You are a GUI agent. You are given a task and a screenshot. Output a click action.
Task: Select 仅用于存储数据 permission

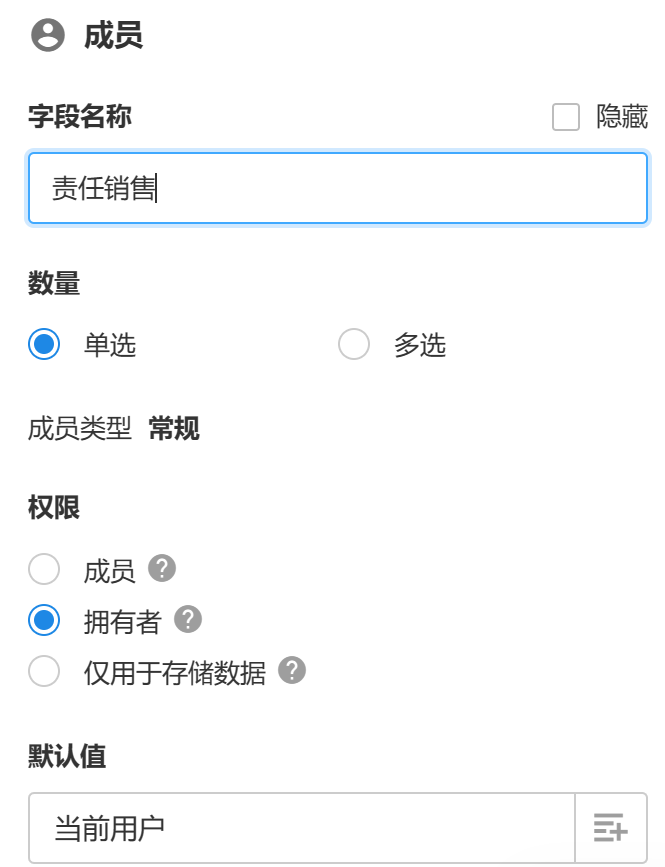click(x=45, y=672)
